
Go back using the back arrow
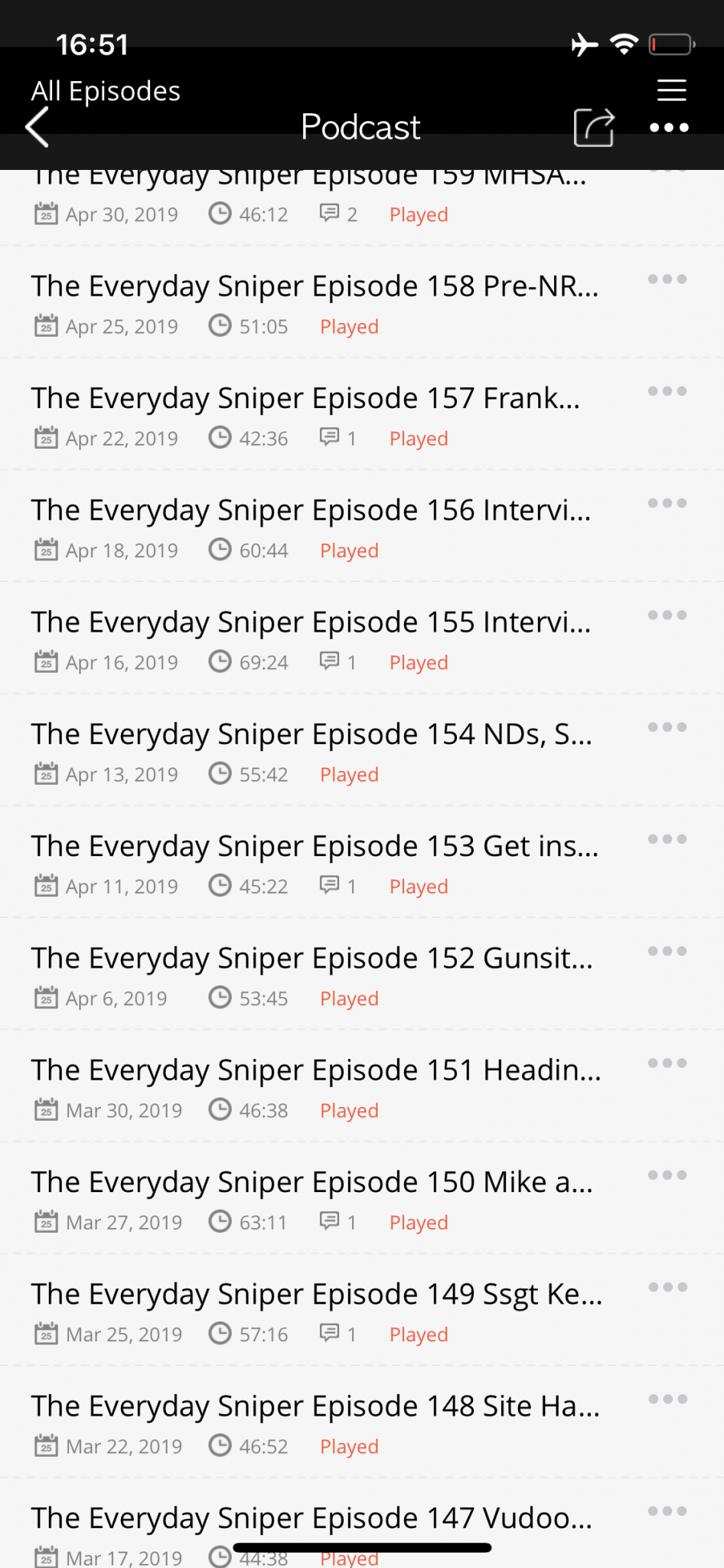pyautogui.click(x=37, y=127)
